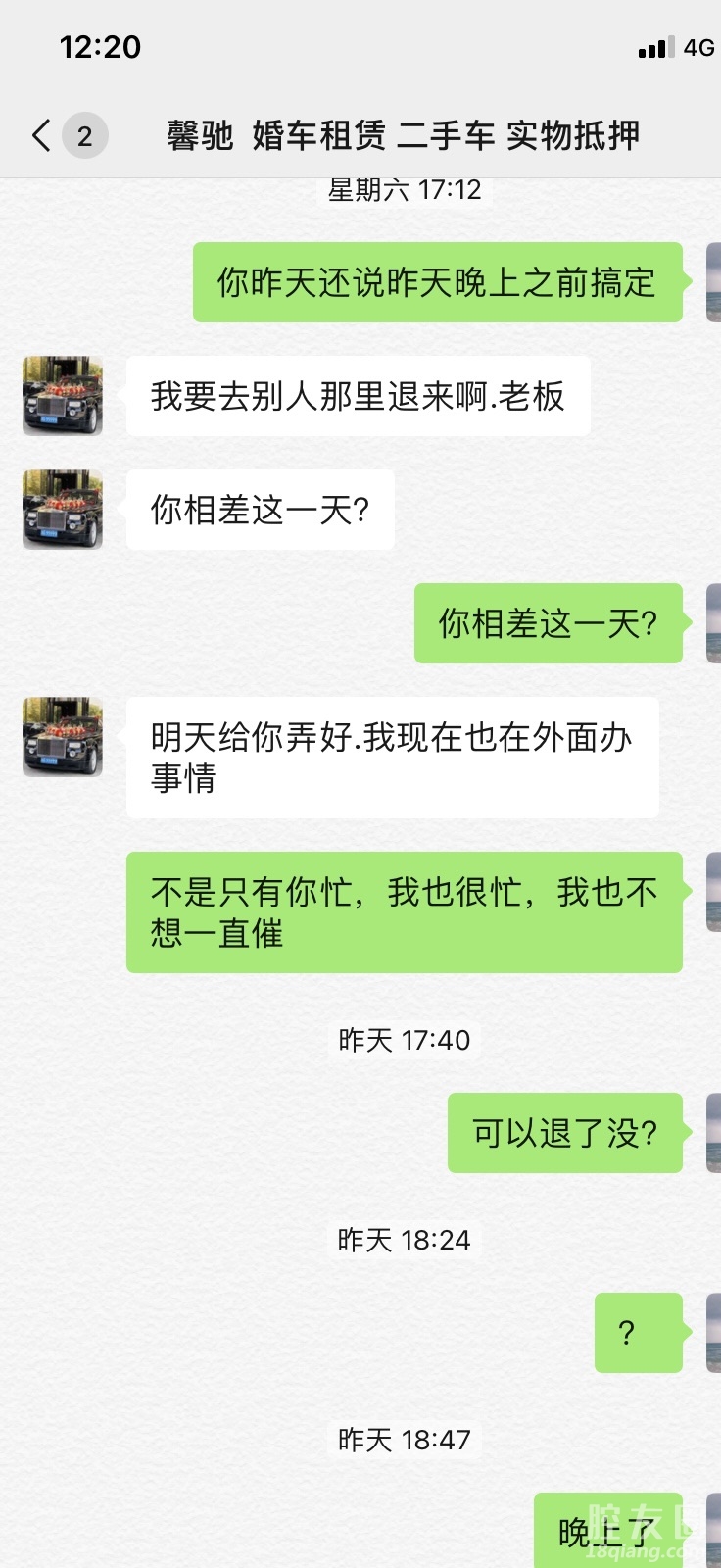
Task: Tap the contact avatar beside the white "你相差这一天?" message
Action: coord(63,510)
